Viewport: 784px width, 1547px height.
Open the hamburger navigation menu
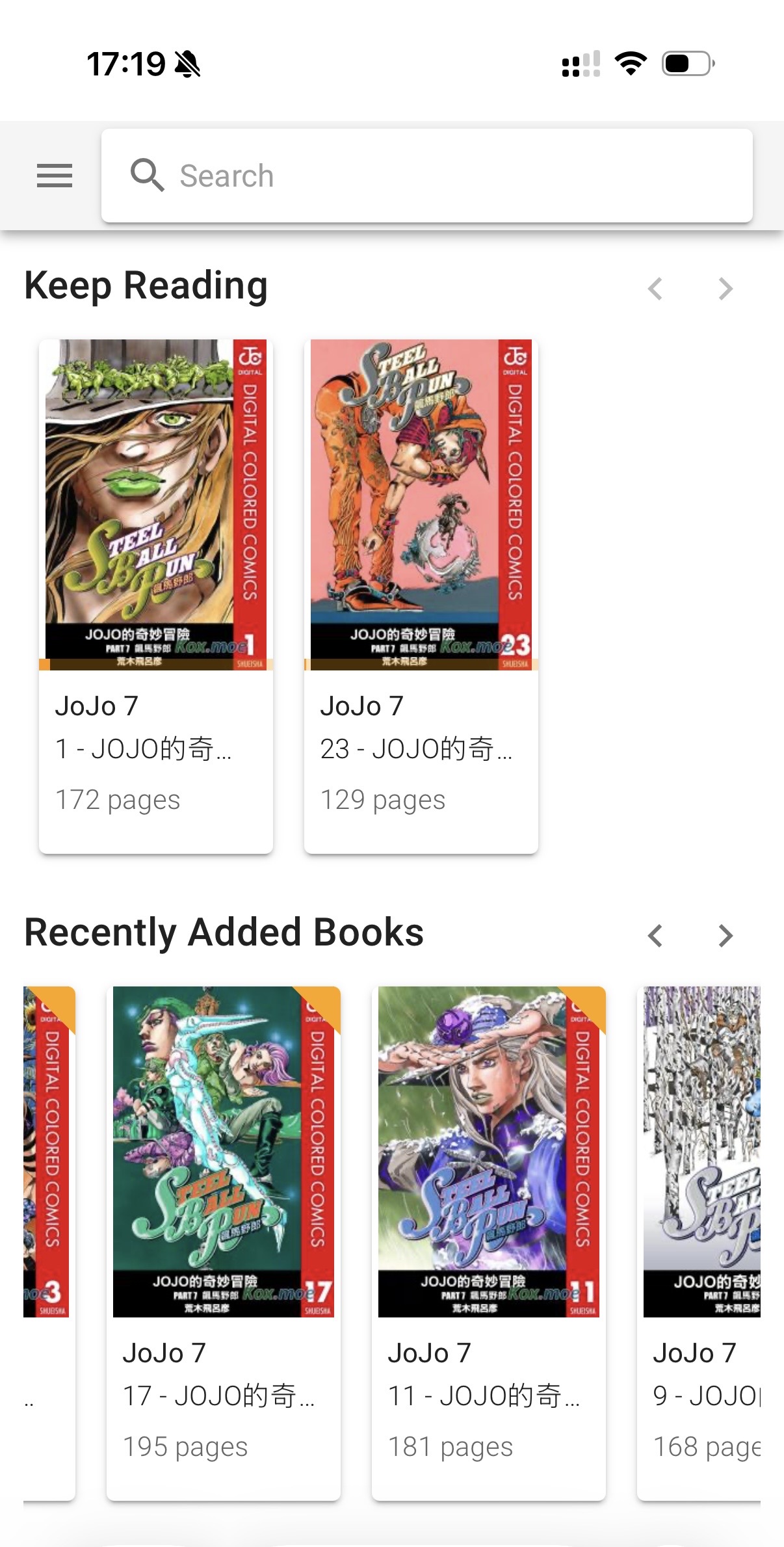[55, 176]
